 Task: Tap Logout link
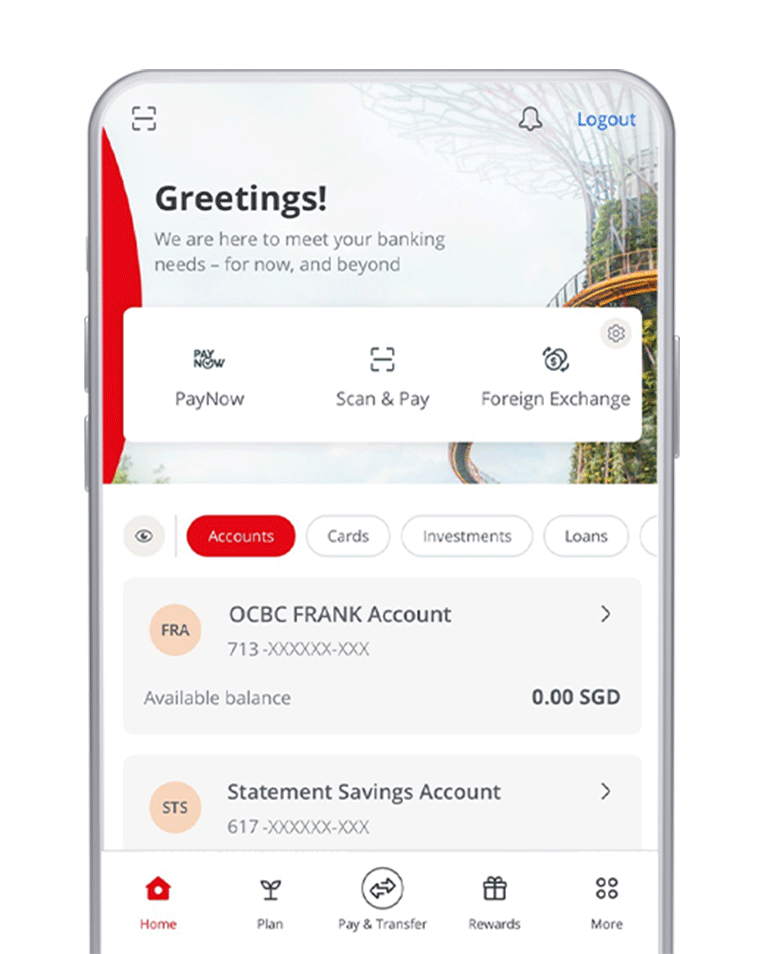[606, 119]
